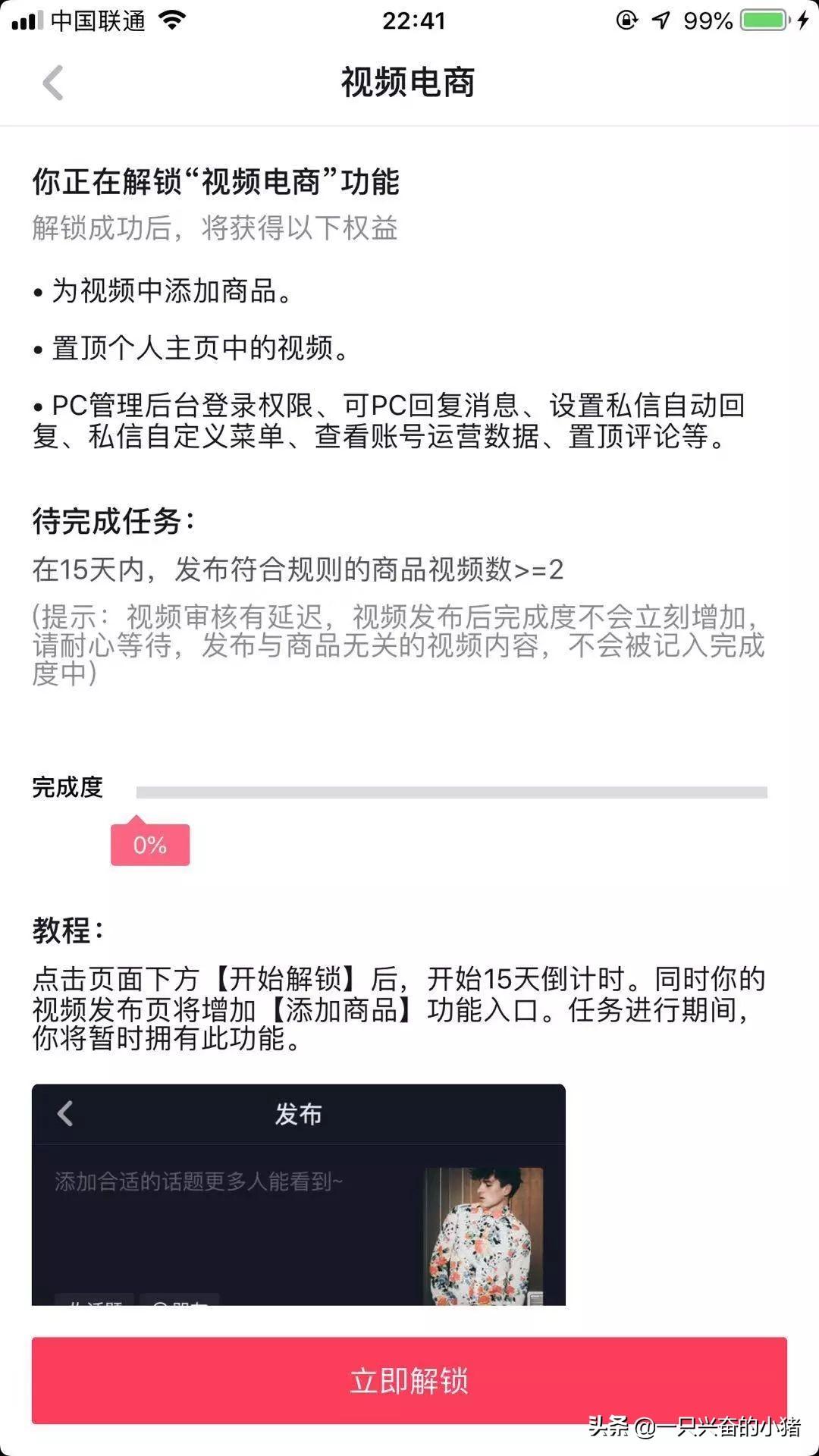This screenshot has width=819, height=1456.
Task: Tap the back arrow inside the 发布 preview
Action: (64, 1115)
